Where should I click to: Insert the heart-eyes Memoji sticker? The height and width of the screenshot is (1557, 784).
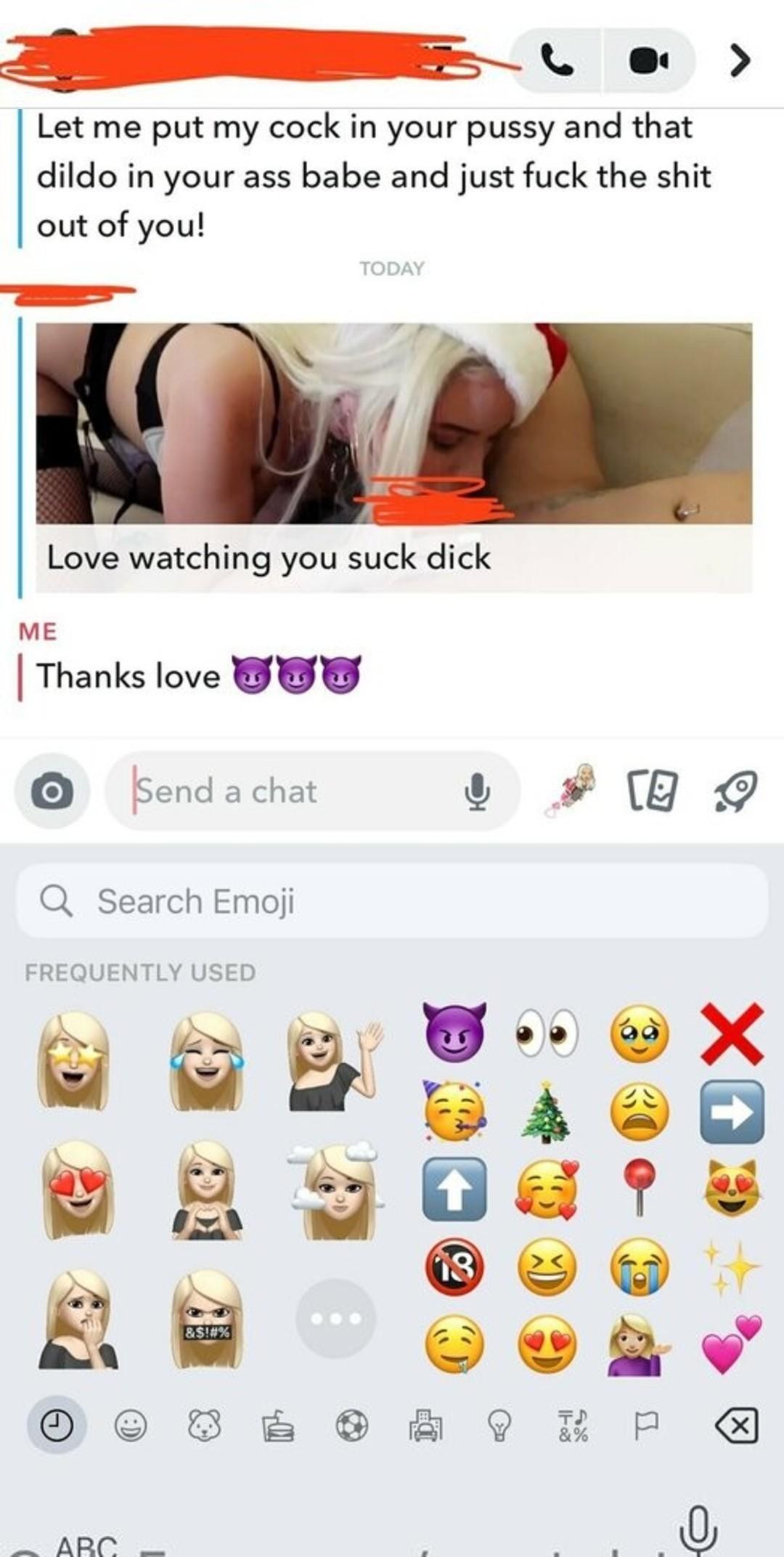tap(78, 1189)
